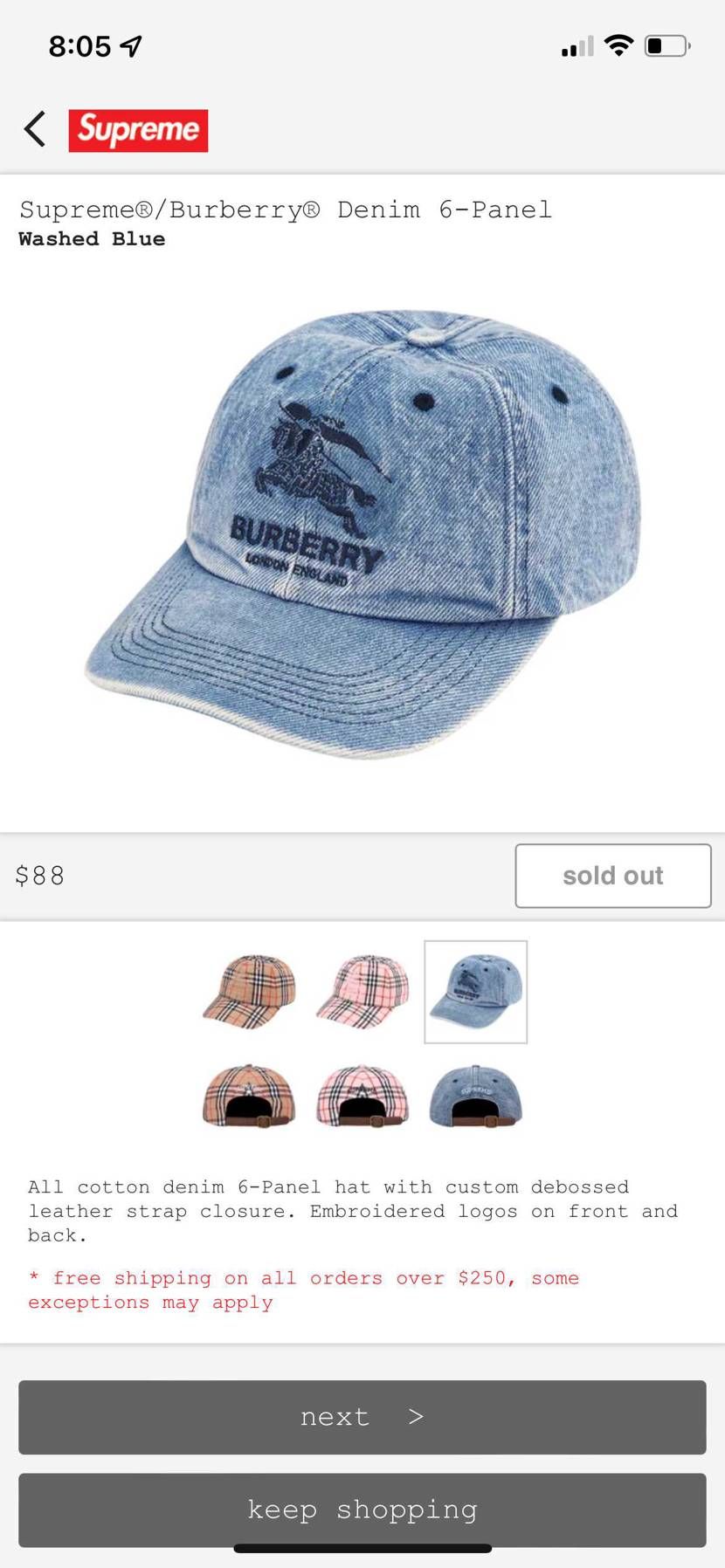This screenshot has width=725, height=1568.
Task: View the blue denim back view thumbnail
Action: point(475,1097)
